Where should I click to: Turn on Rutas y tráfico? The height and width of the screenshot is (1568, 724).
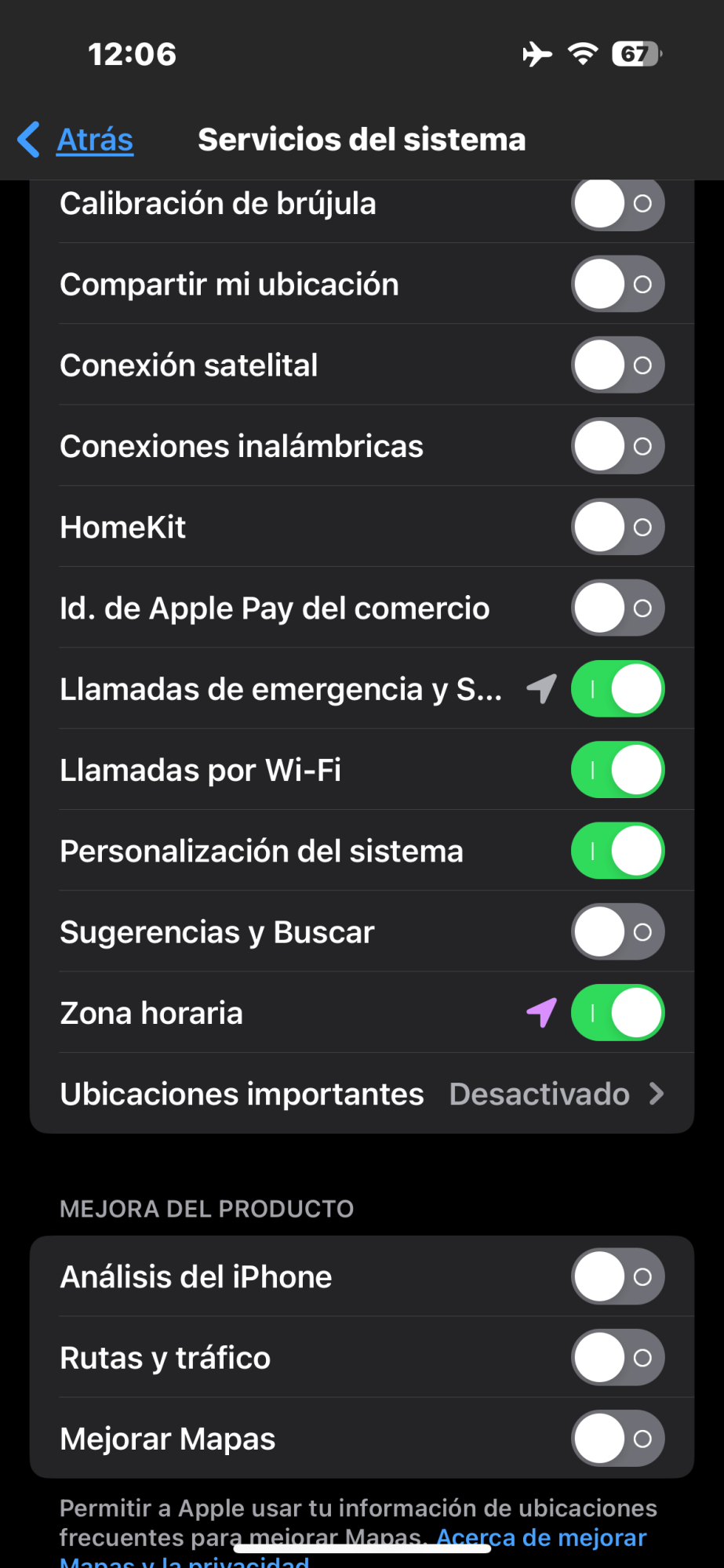pos(617,1358)
